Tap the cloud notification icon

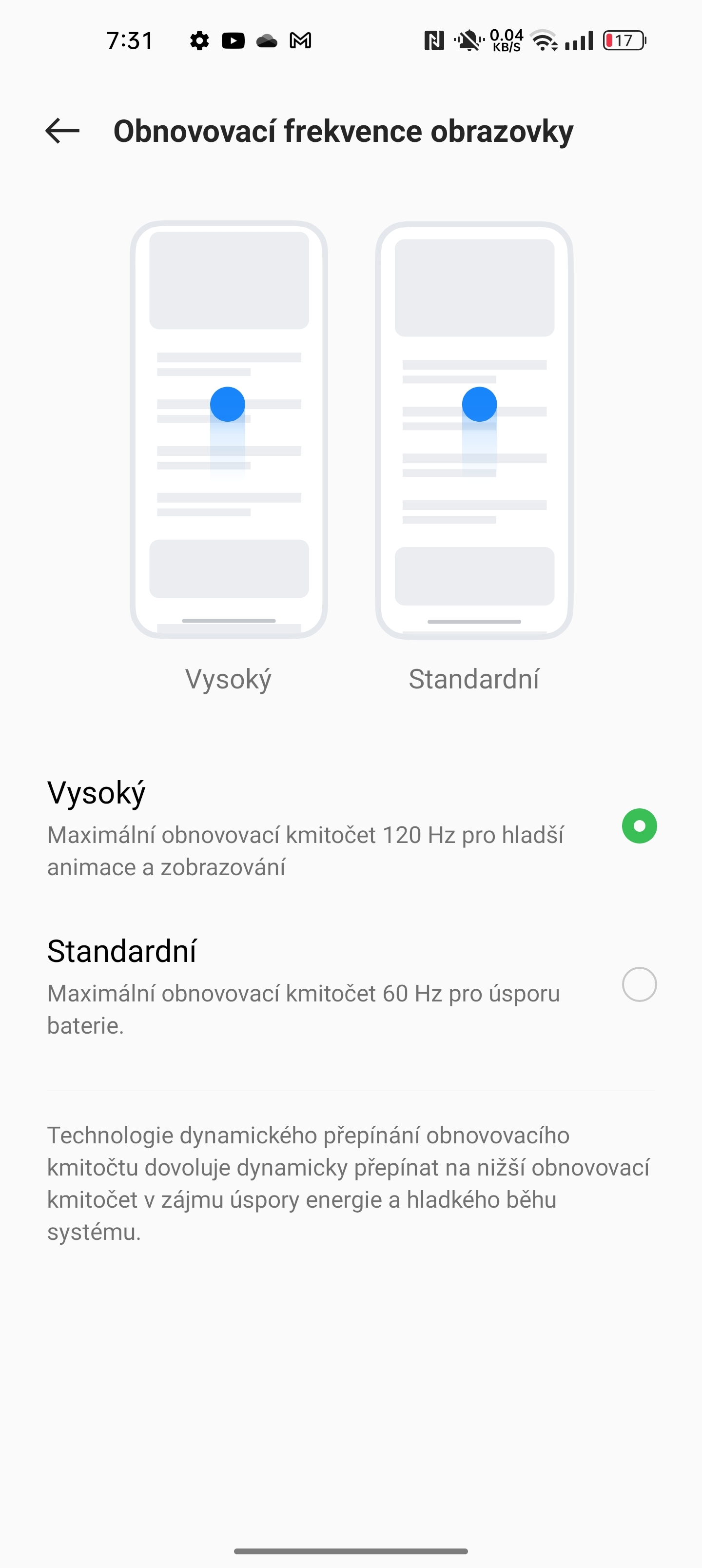tap(267, 40)
